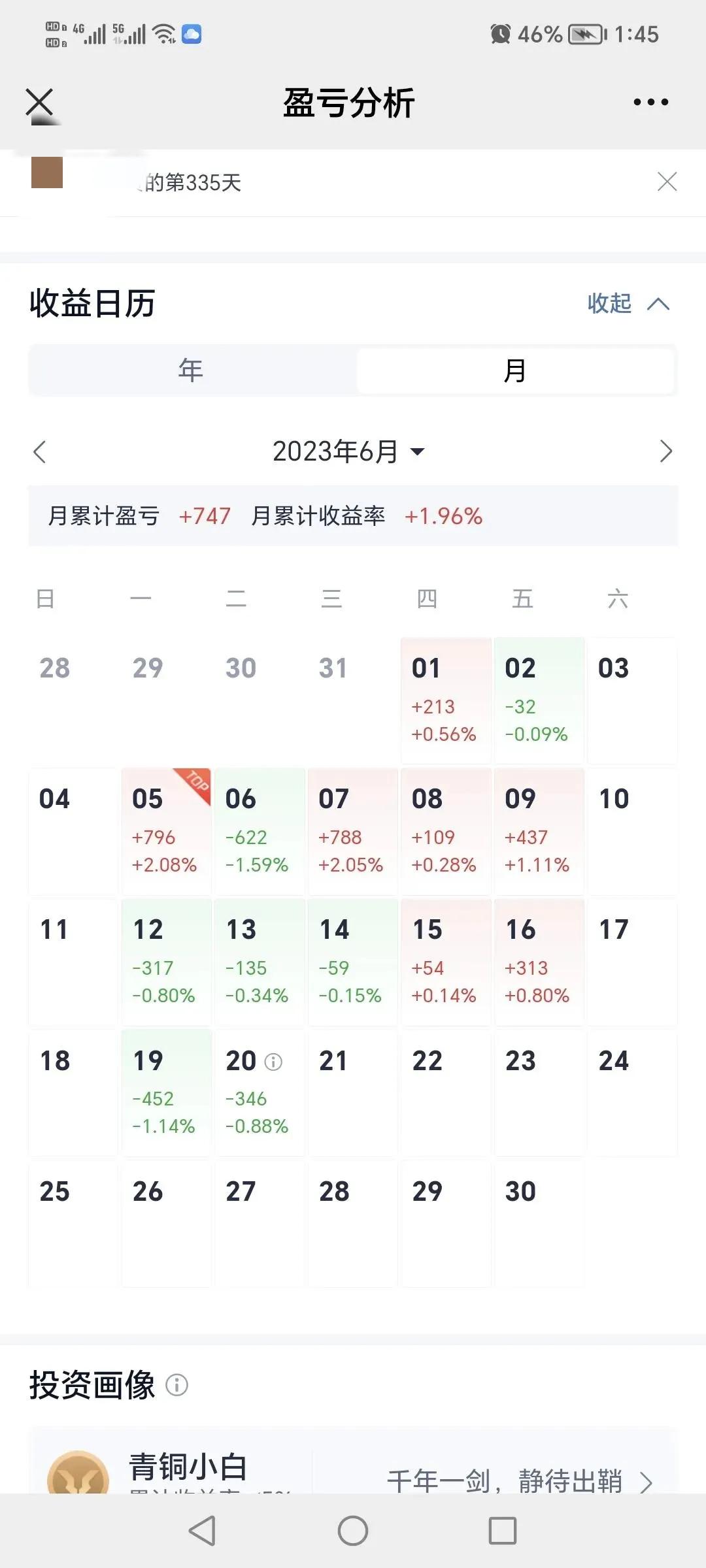The image size is (706, 1568).
Task: Collapse 收益日历 using the 收起 control
Action: (x=626, y=304)
